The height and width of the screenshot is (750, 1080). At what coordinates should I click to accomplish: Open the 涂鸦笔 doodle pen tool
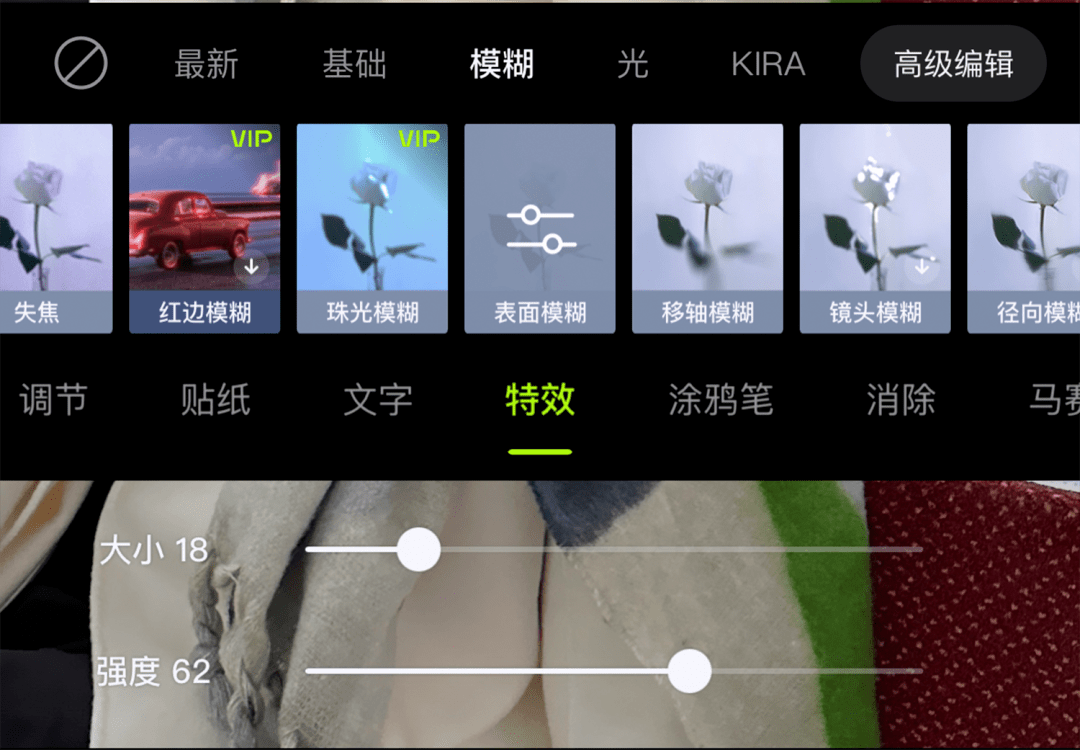pos(720,401)
